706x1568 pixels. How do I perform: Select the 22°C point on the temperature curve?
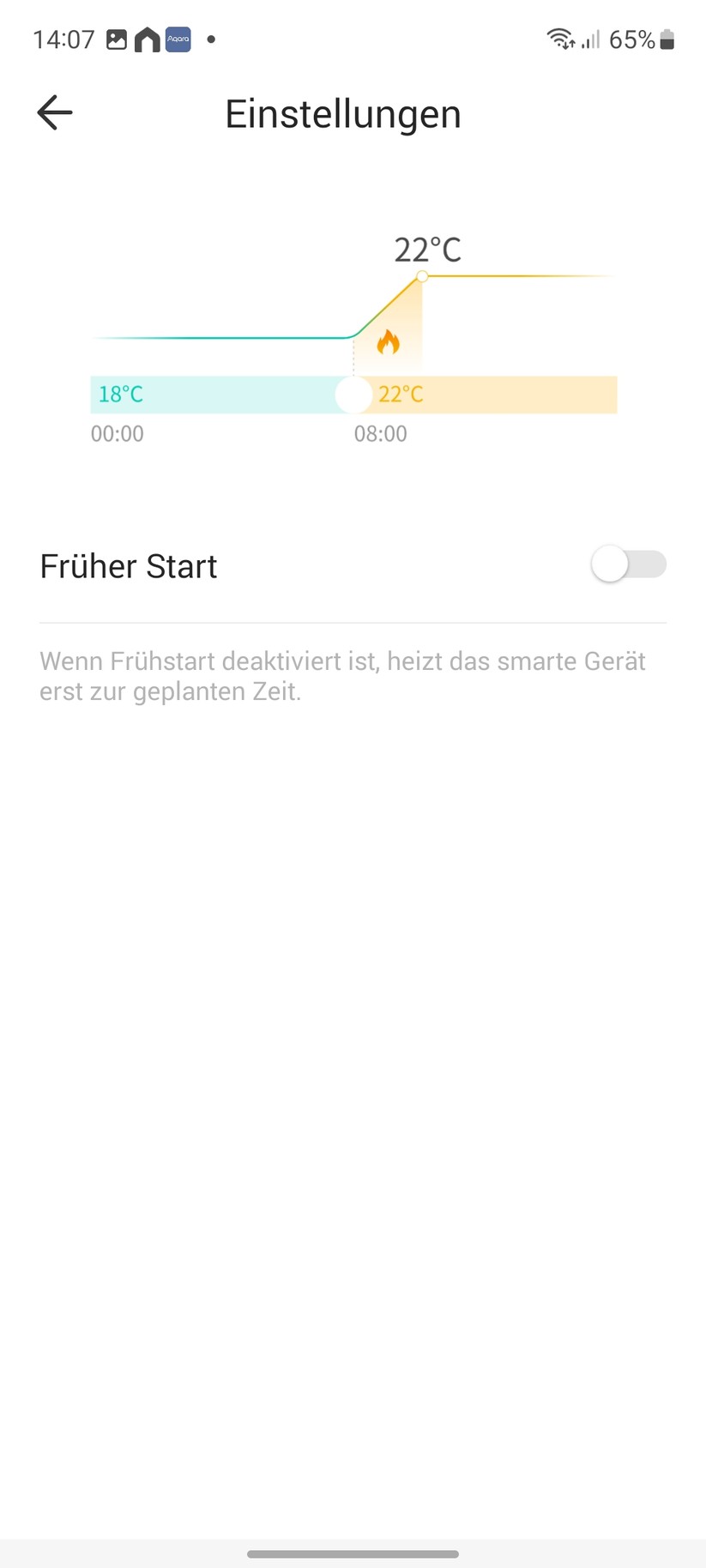(422, 277)
